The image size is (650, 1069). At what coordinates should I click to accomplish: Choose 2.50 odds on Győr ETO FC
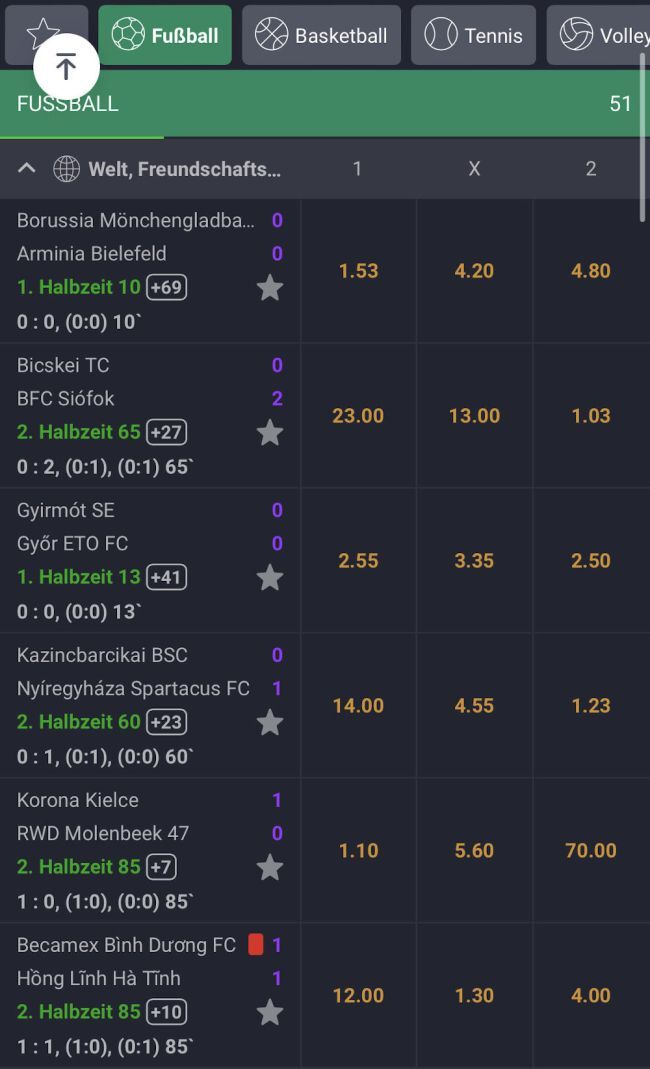point(590,561)
